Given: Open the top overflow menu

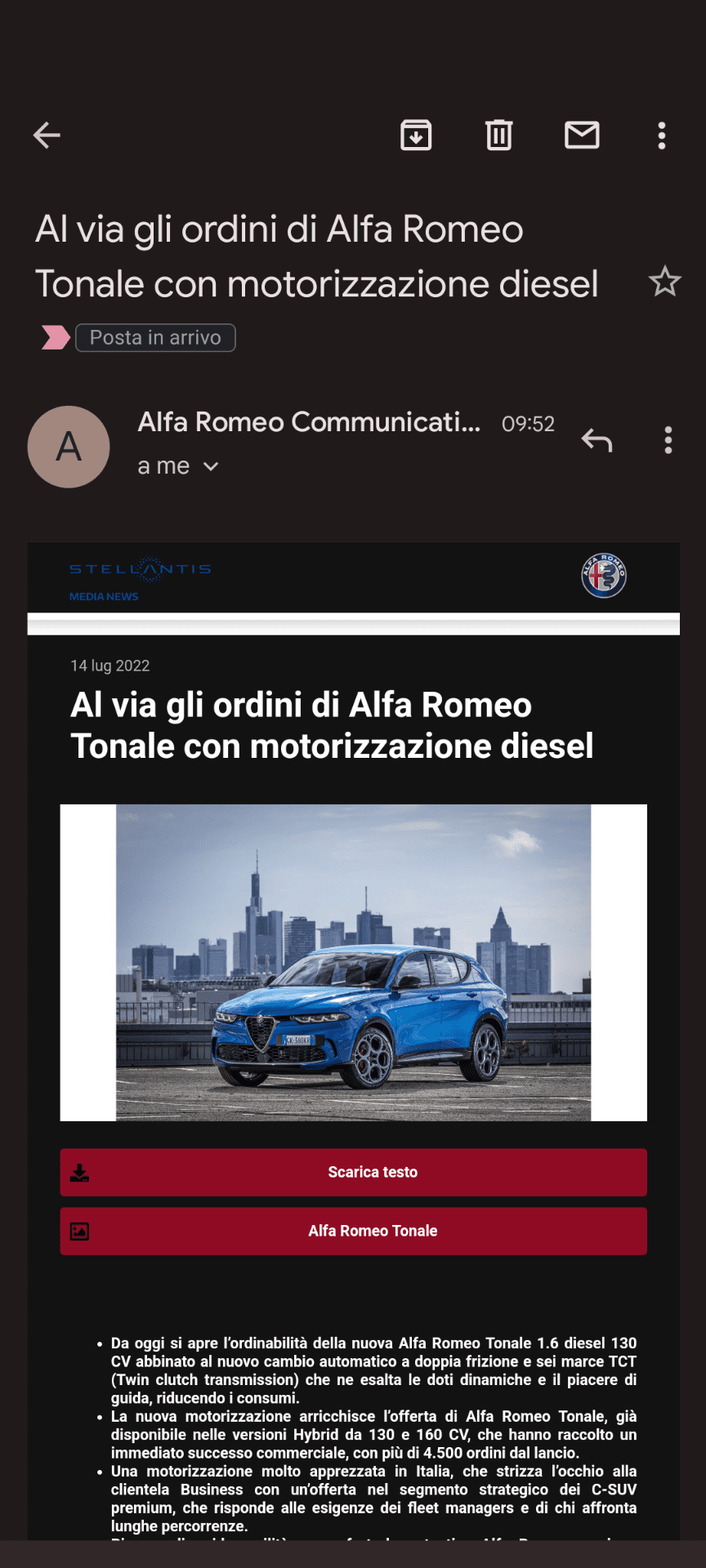Looking at the screenshot, I should tap(662, 136).
